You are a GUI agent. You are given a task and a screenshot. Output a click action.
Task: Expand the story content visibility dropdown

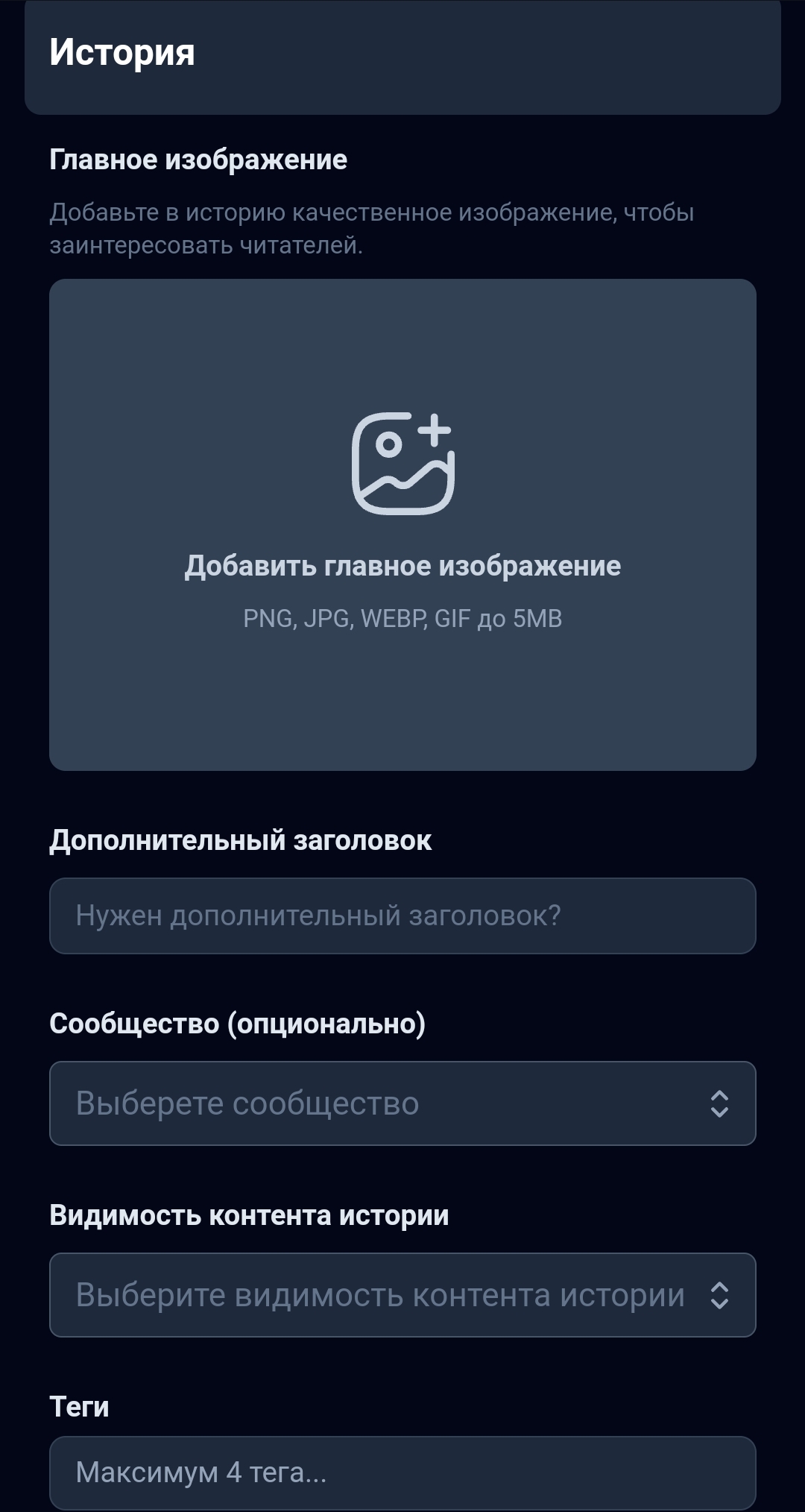402,1295
